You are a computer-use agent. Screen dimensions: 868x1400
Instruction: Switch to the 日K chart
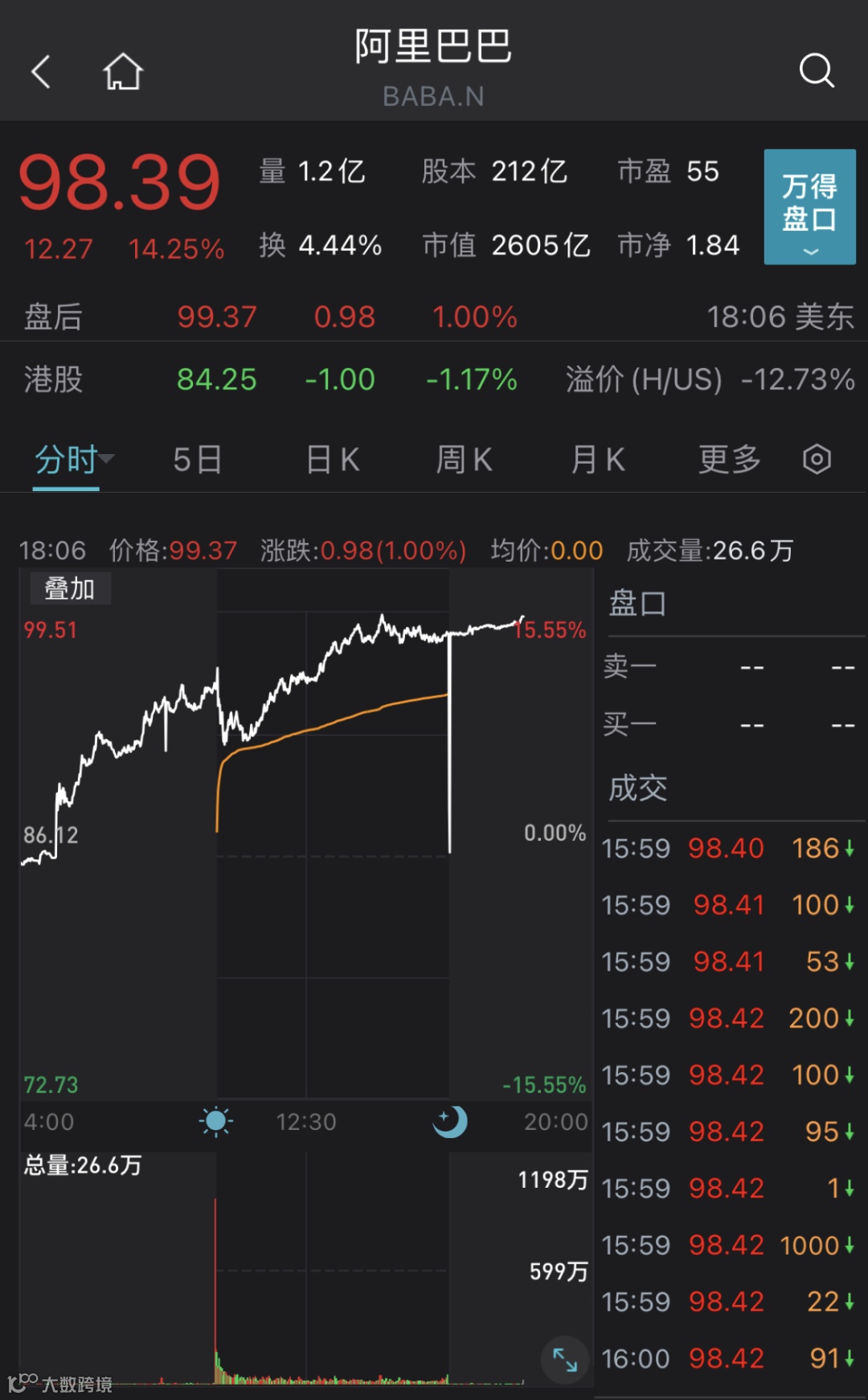[x=333, y=461]
